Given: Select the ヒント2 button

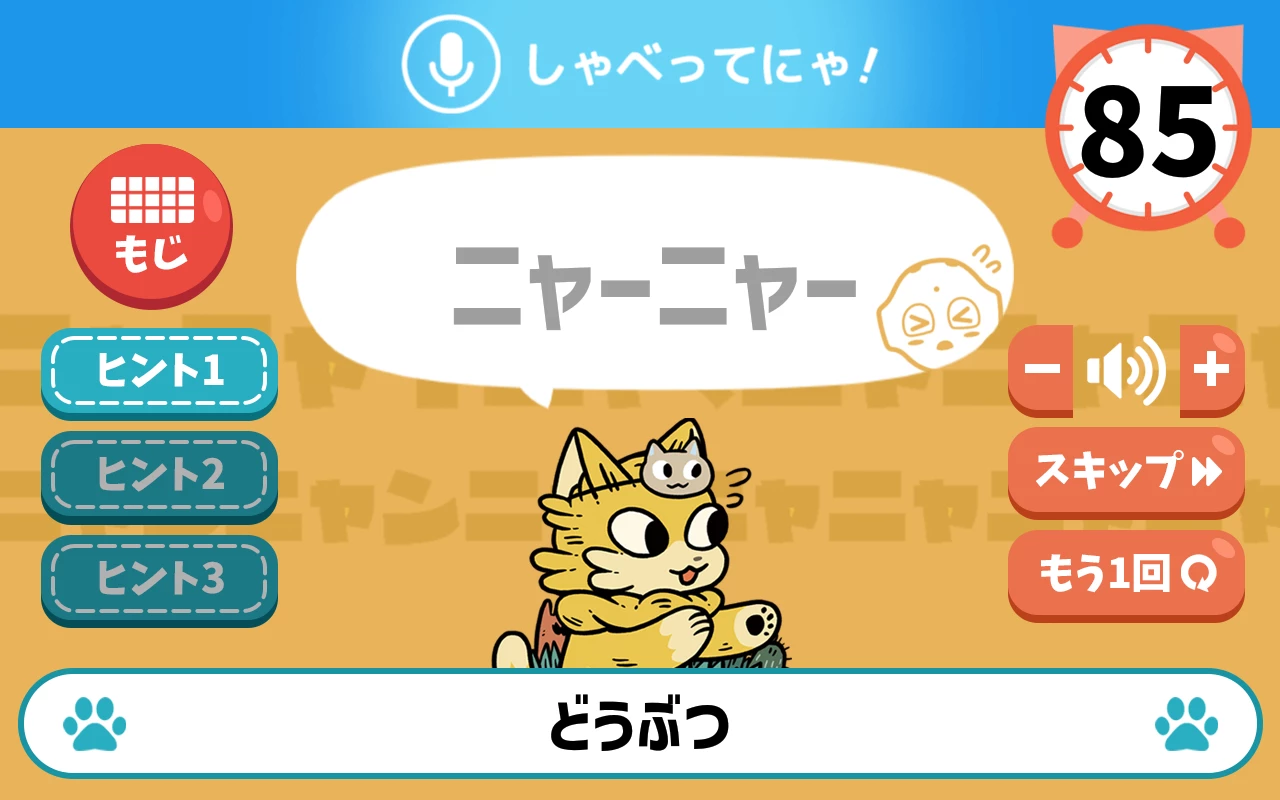Looking at the screenshot, I should coord(159,476).
